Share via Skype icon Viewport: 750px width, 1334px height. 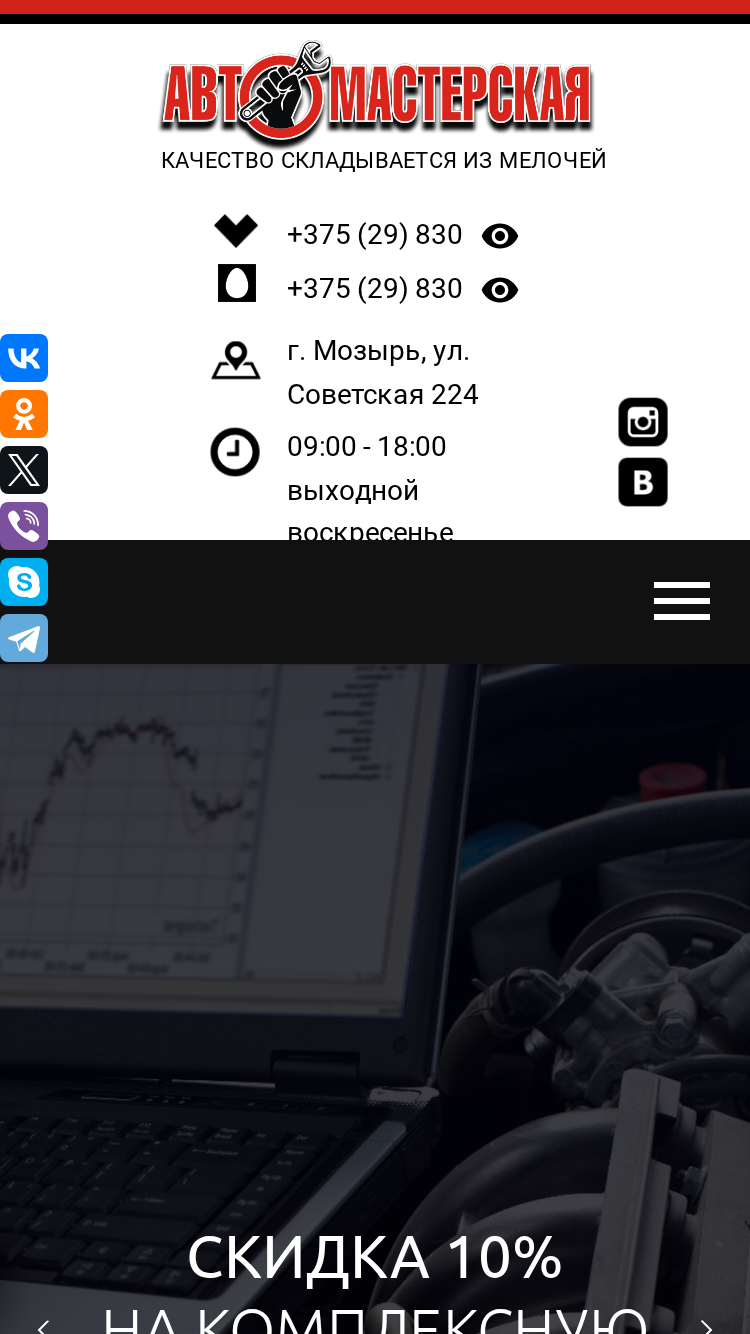click(x=24, y=582)
